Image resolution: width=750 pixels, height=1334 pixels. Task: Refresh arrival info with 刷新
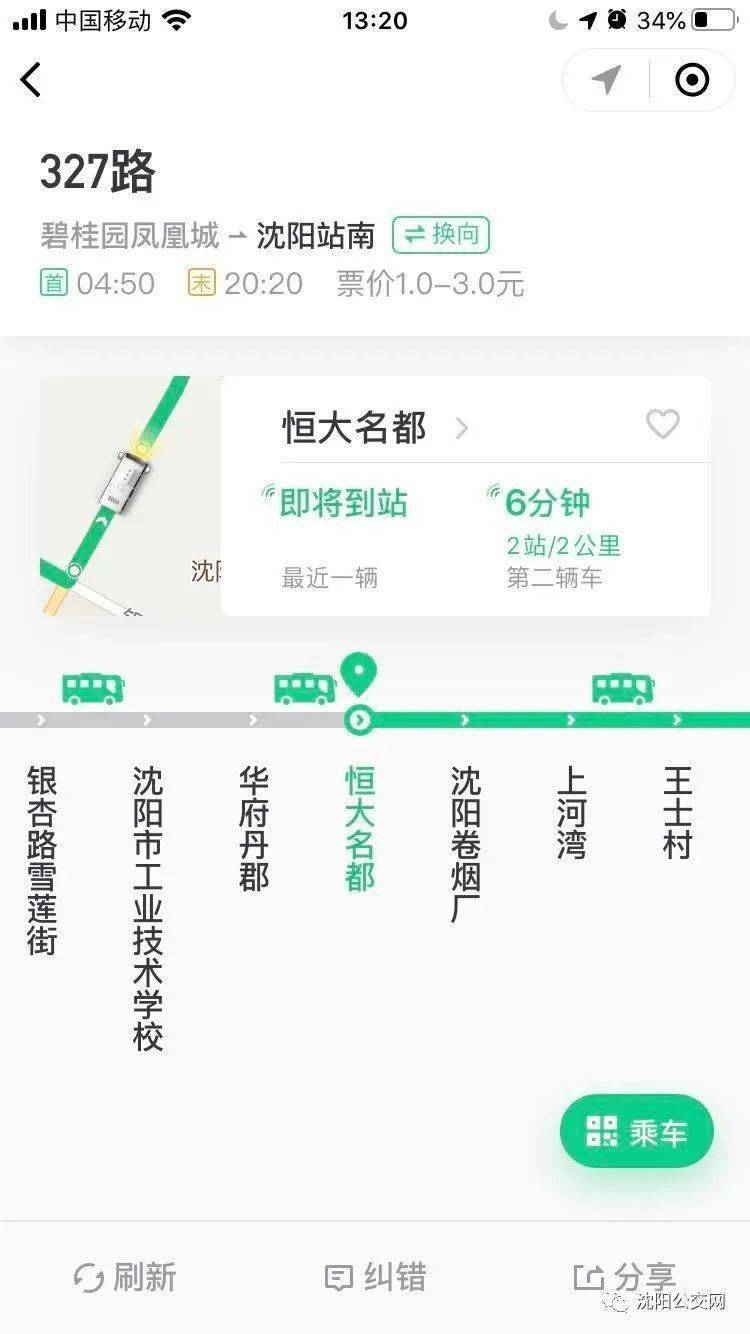pos(125,1277)
